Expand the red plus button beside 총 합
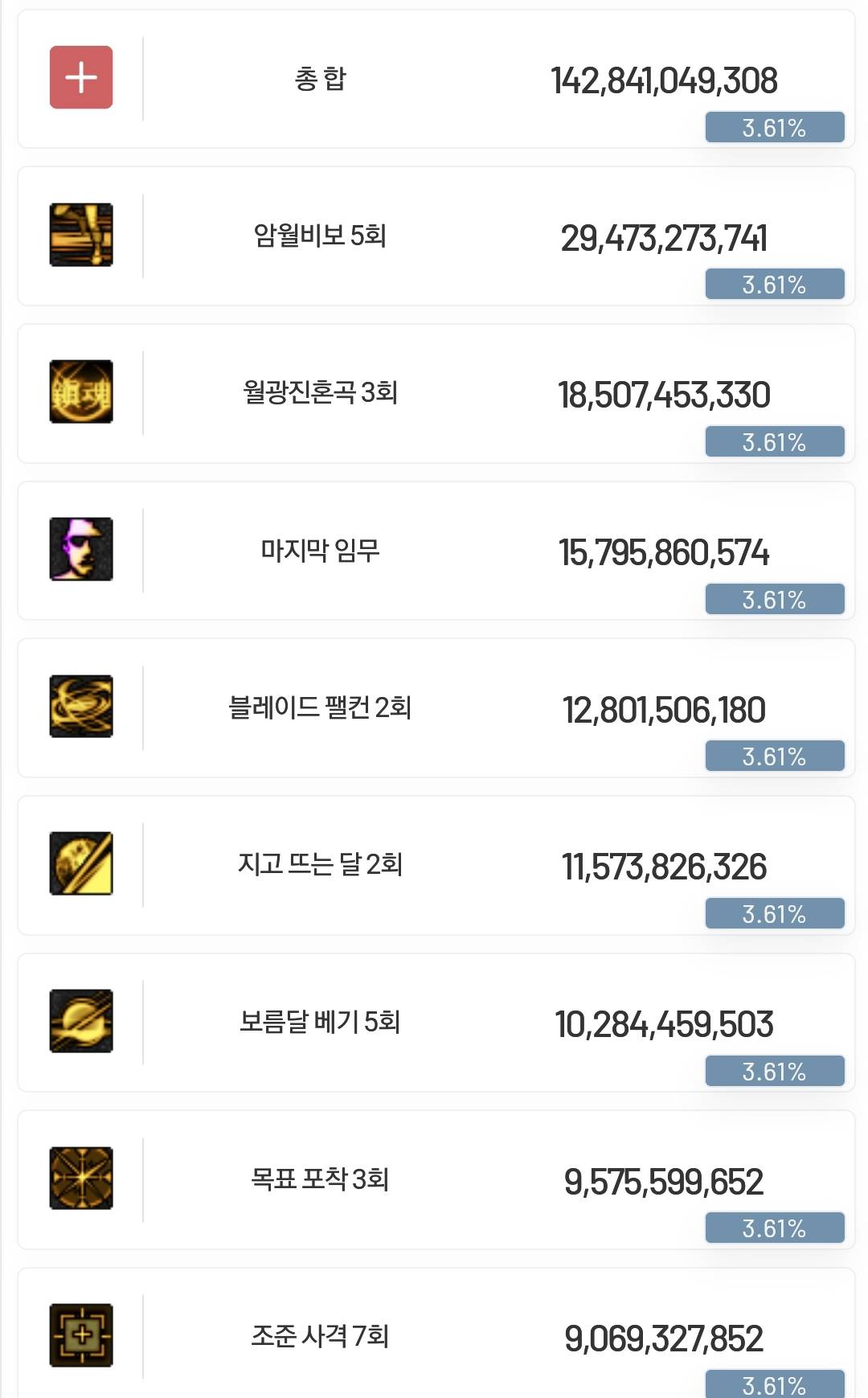The height and width of the screenshot is (1398, 868). pyautogui.click(x=81, y=77)
